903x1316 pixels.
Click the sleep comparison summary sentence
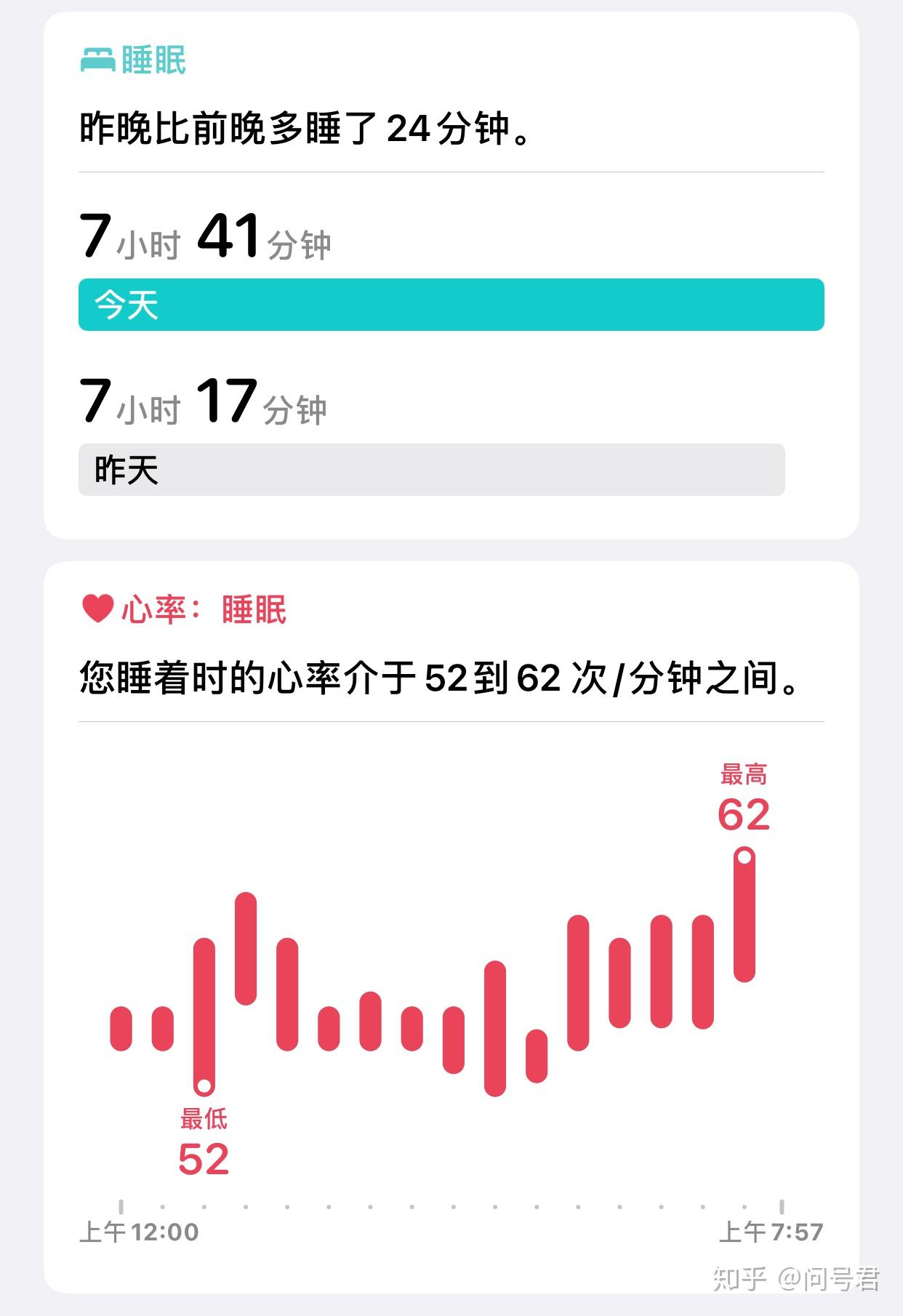pos(305,125)
